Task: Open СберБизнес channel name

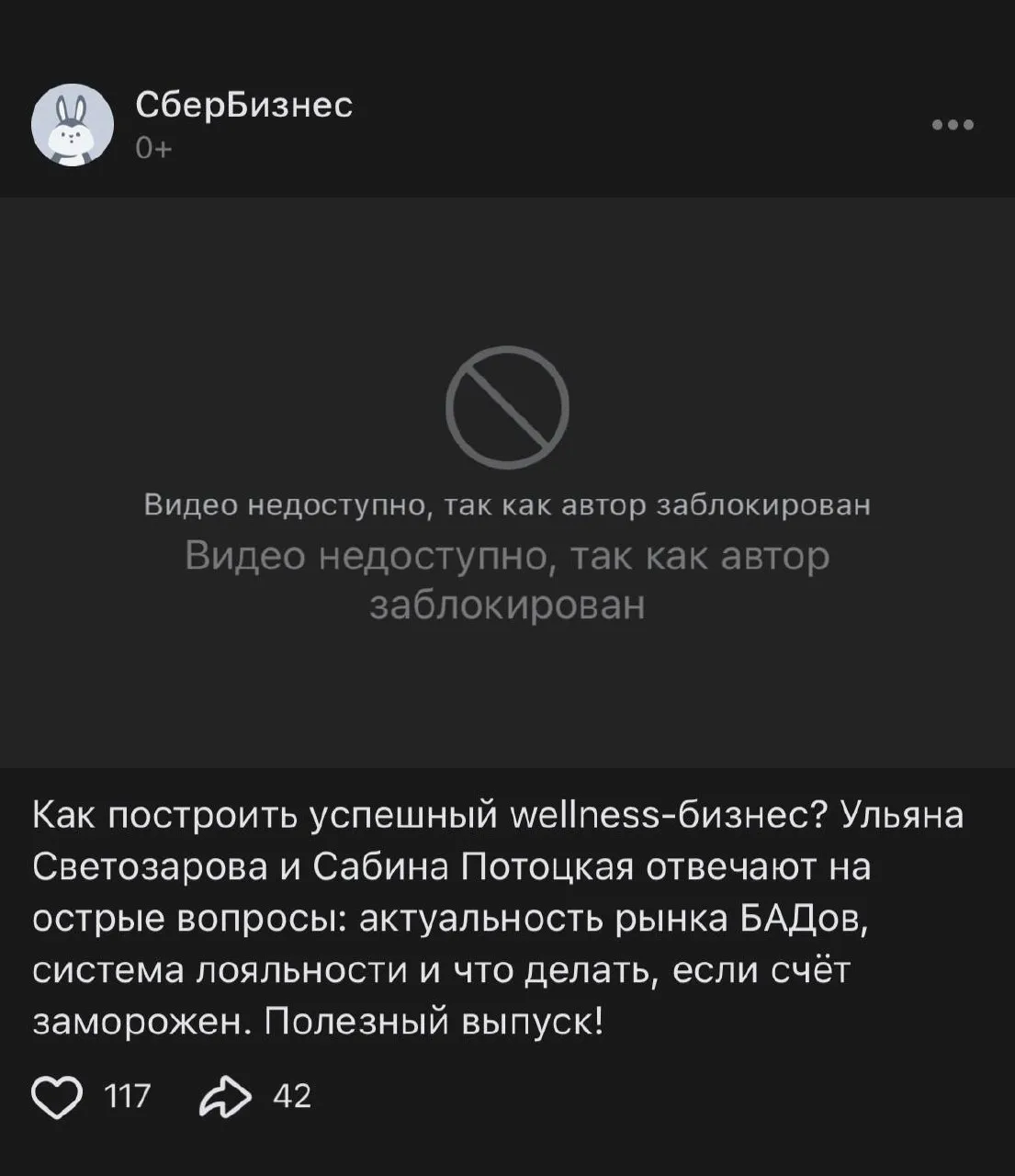Action: tap(243, 106)
